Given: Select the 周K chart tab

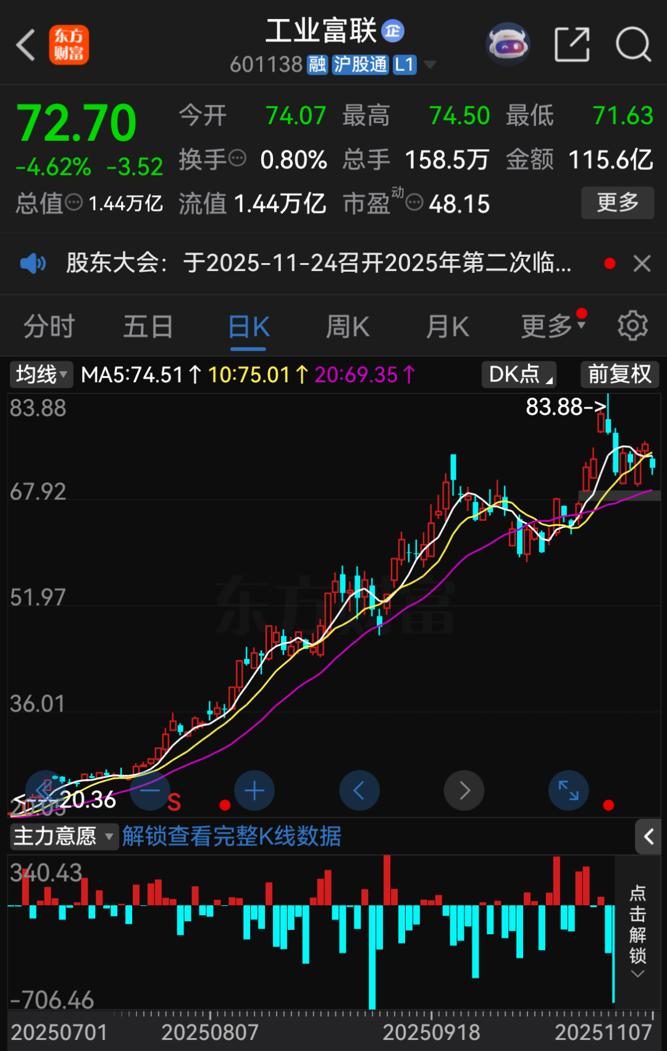Looking at the screenshot, I should pyautogui.click(x=347, y=326).
